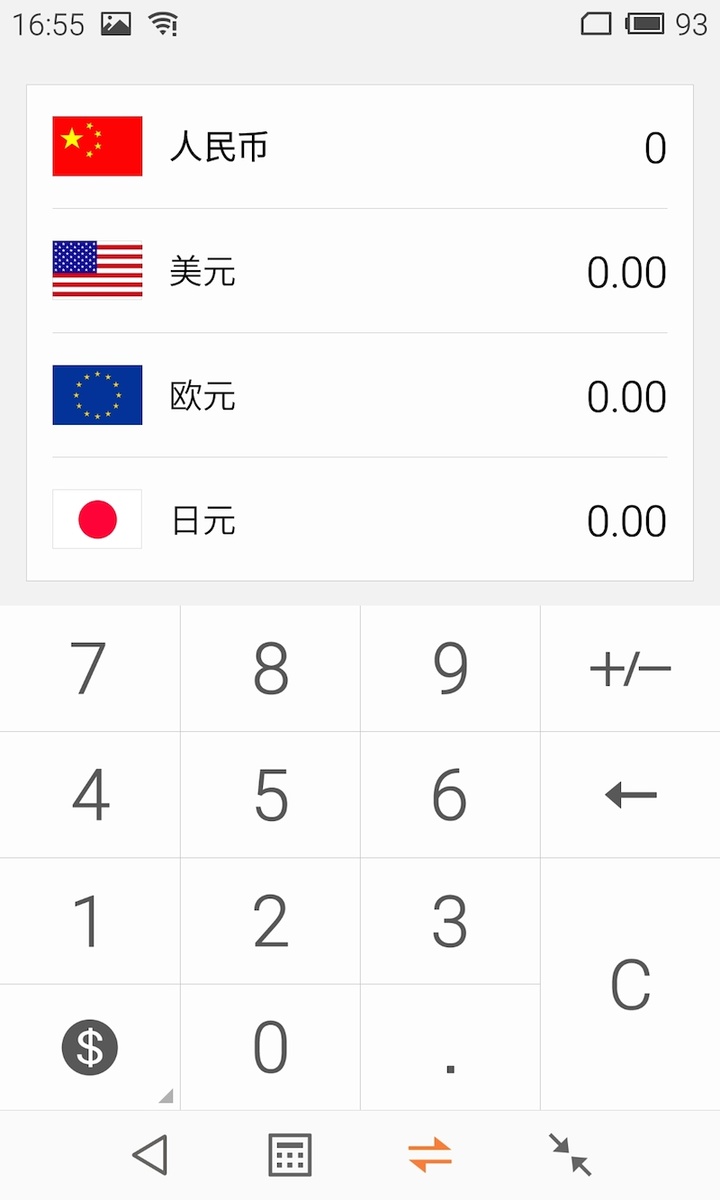
Task: Enter digit 1 on the keypad
Action: (x=90, y=921)
